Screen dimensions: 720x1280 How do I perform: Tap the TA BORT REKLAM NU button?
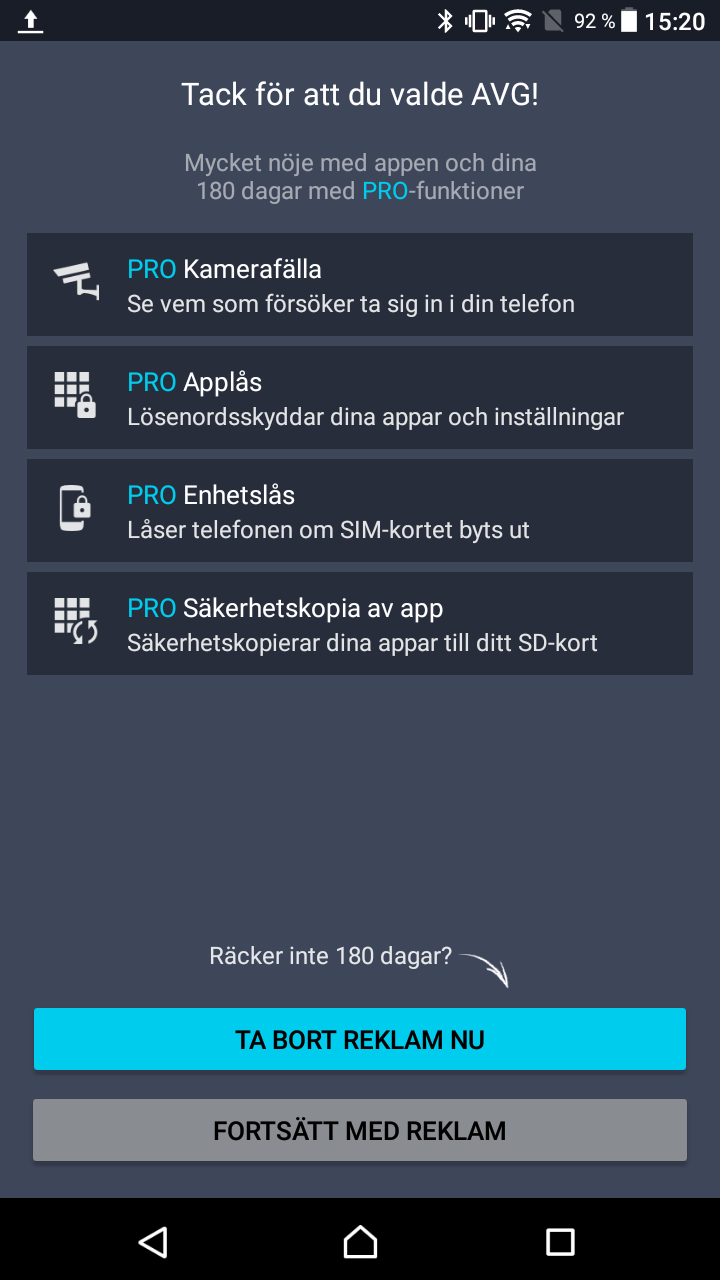tap(360, 1039)
